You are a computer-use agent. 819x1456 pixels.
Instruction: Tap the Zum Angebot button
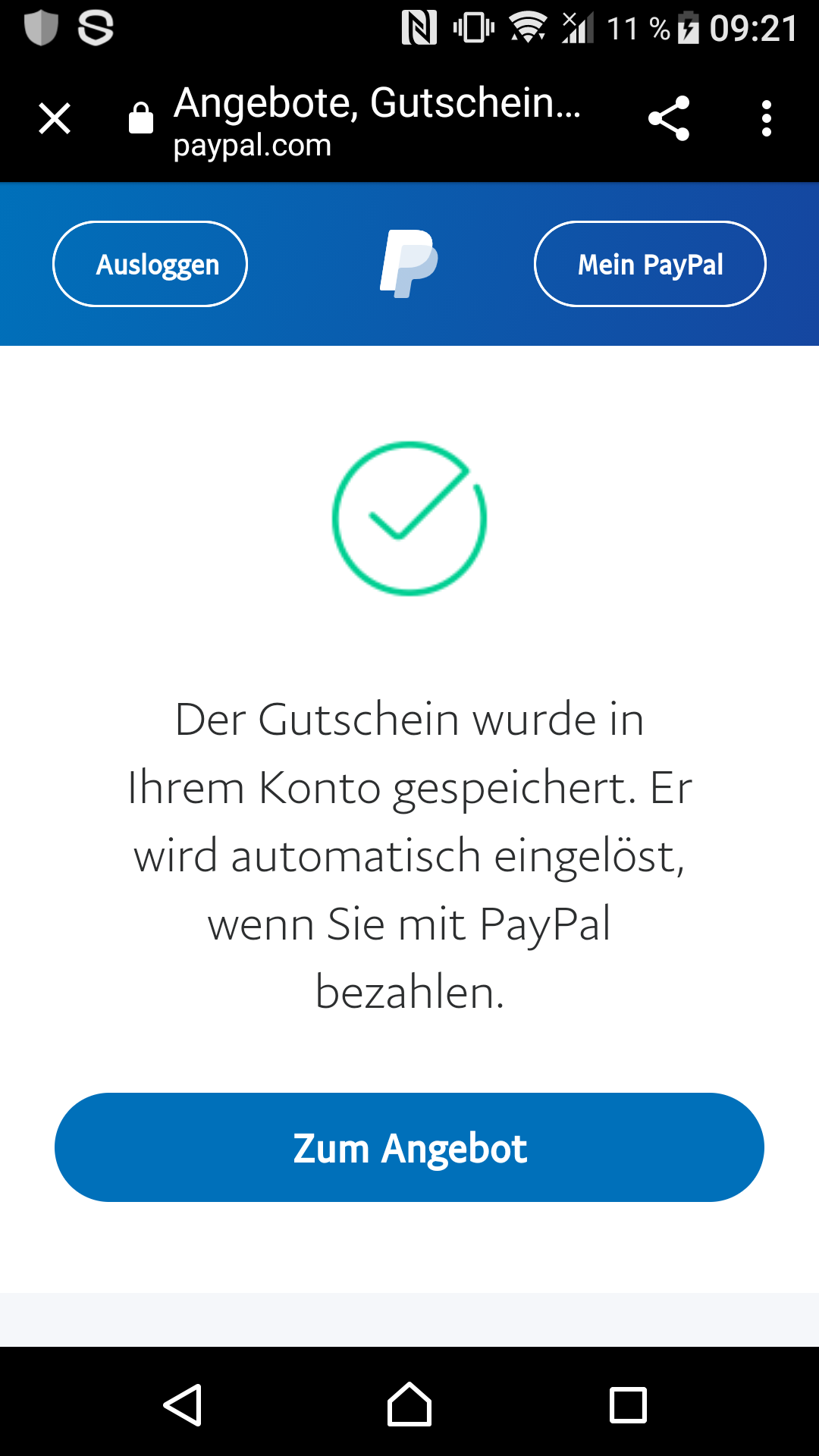point(409,1147)
